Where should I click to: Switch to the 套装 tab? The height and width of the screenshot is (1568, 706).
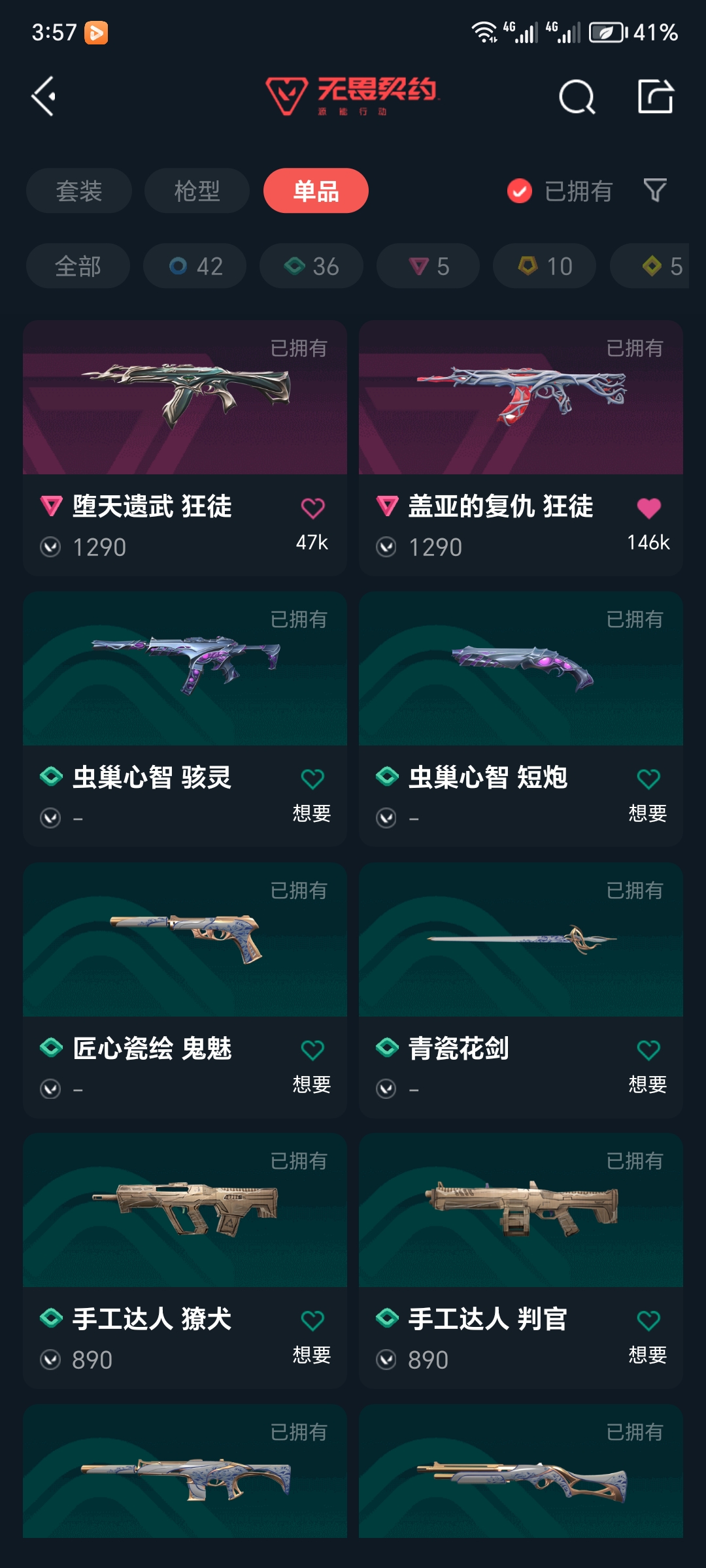pos(79,191)
